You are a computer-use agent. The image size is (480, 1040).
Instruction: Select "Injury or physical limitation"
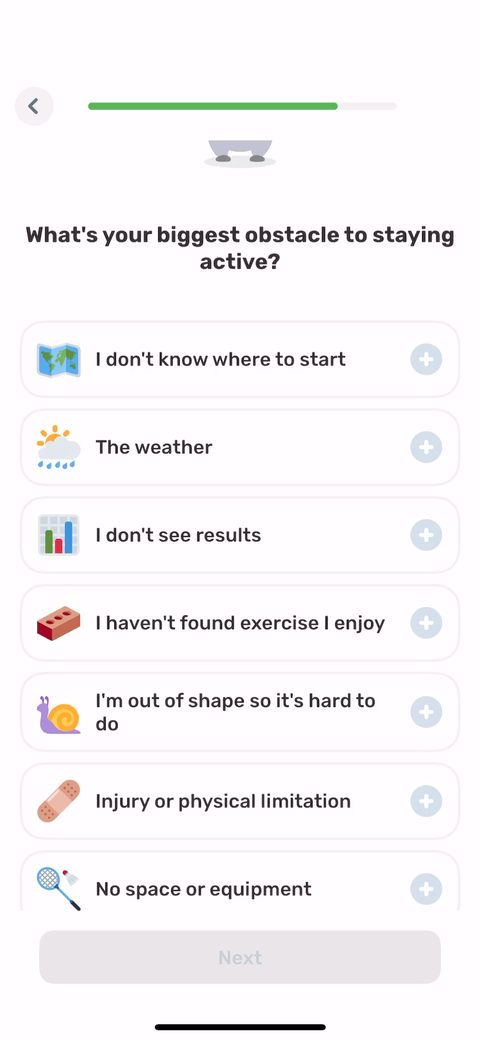(240, 801)
